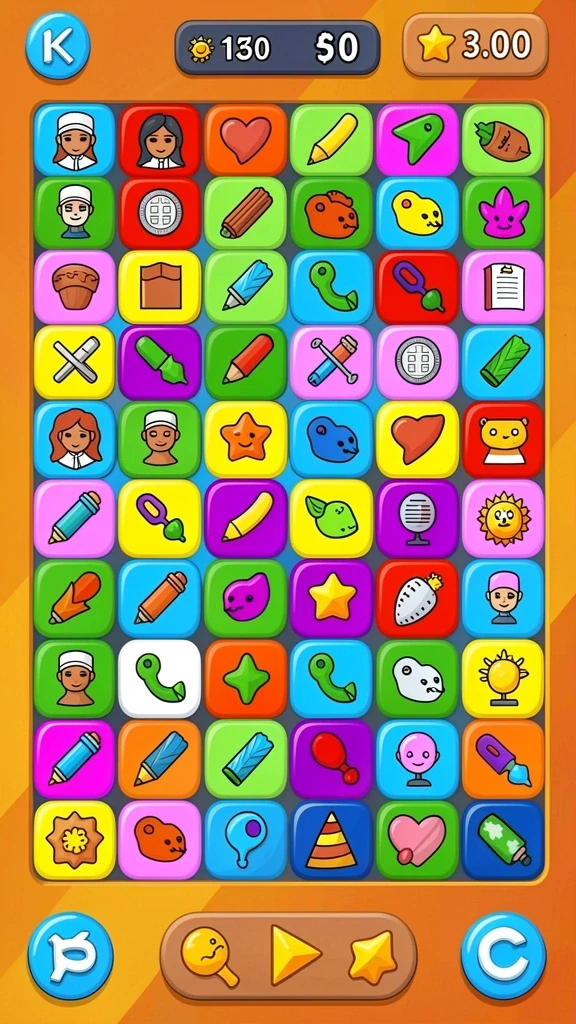Tap the pink heart on the green tile
Viewport: 576px width, 1024px height.
(x=417, y=839)
